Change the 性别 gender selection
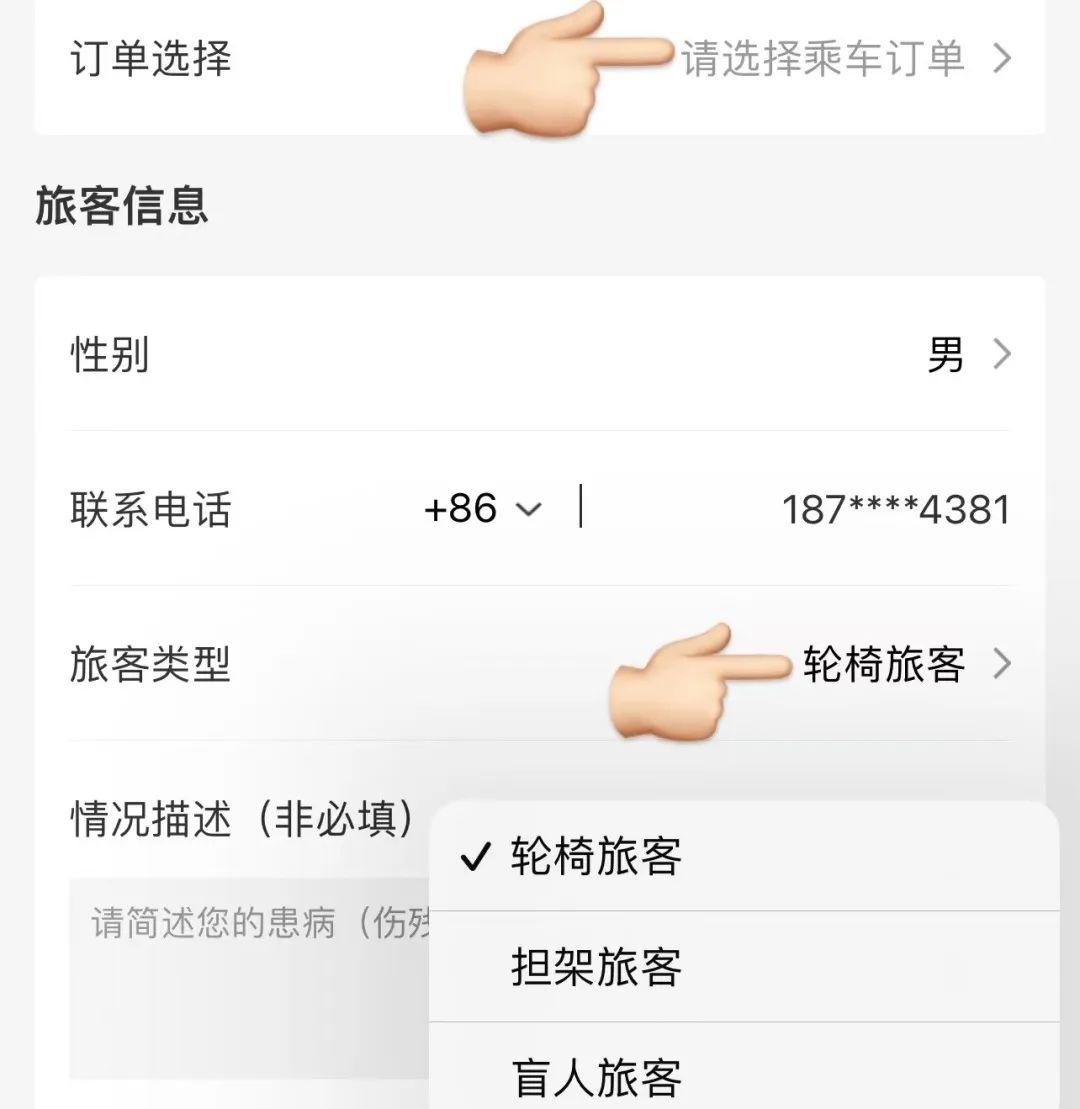The width and height of the screenshot is (1080, 1109). [965, 355]
